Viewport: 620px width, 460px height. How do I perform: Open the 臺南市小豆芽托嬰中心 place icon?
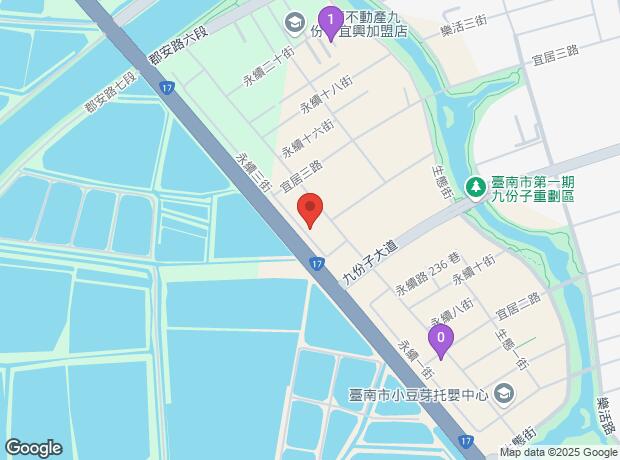pos(503,393)
